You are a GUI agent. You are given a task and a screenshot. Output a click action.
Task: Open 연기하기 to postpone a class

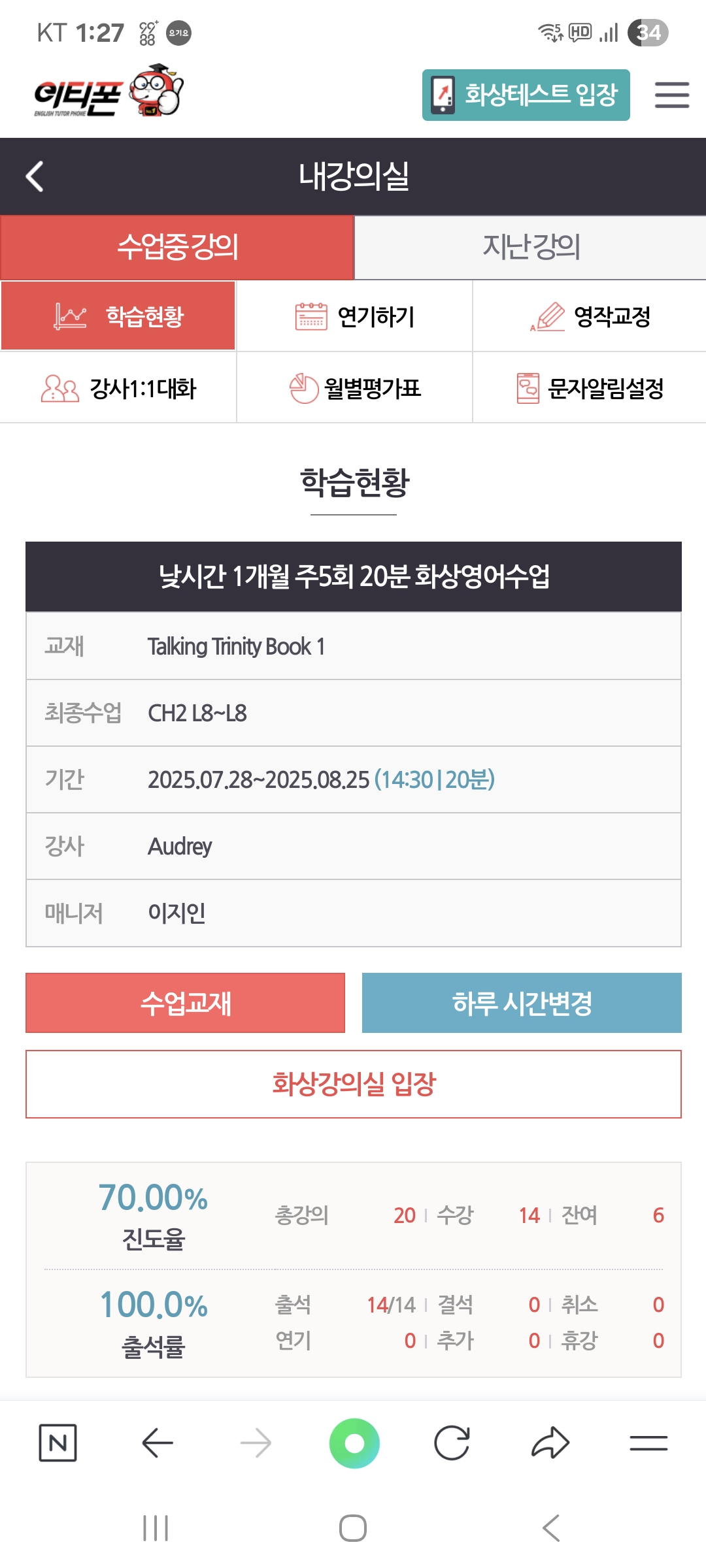coord(354,316)
